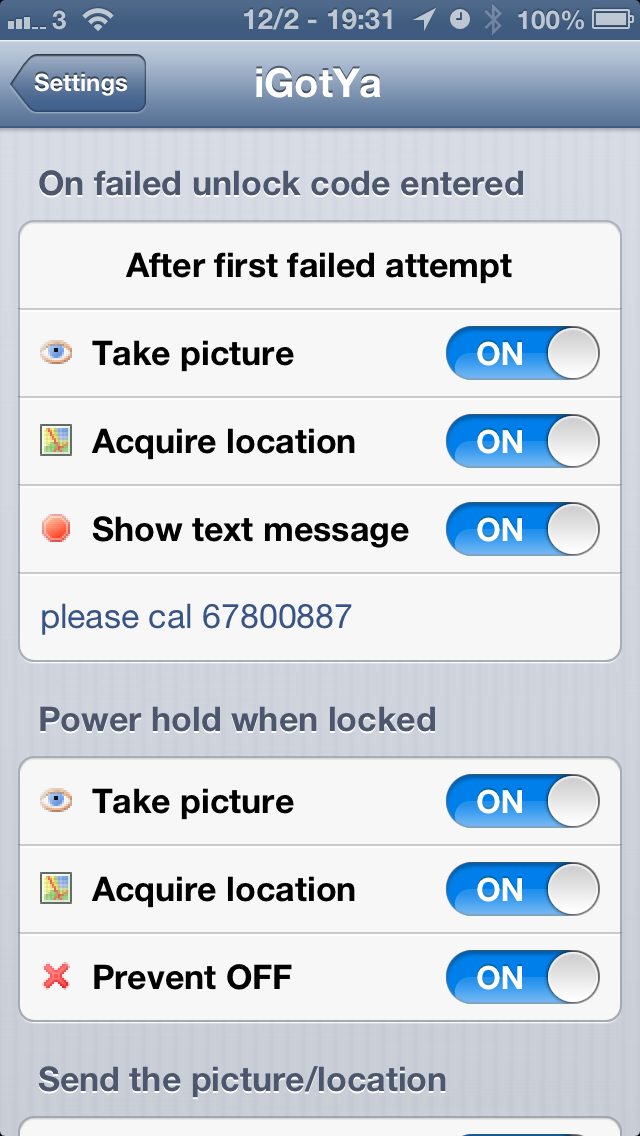This screenshot has height=1136, width=640.
Task: Disable the Prevent OFF switch
Action: 523,977
